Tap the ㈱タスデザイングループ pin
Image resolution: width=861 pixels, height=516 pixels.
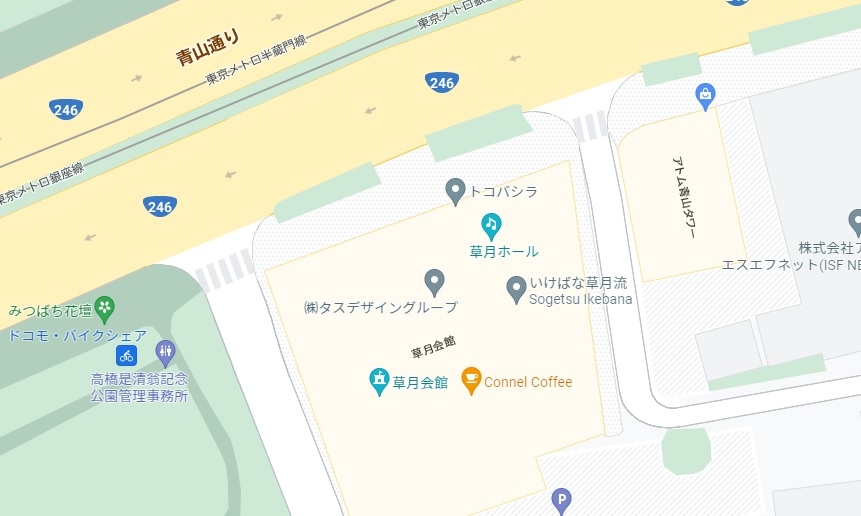(434, 281)
